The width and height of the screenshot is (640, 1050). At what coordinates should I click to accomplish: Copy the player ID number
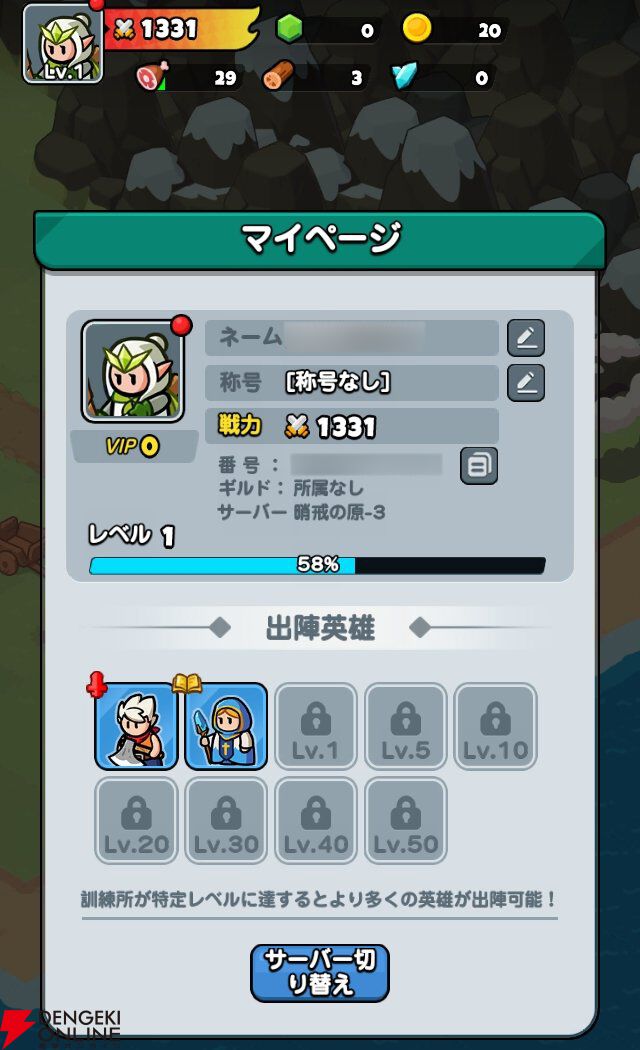[479, 465]
